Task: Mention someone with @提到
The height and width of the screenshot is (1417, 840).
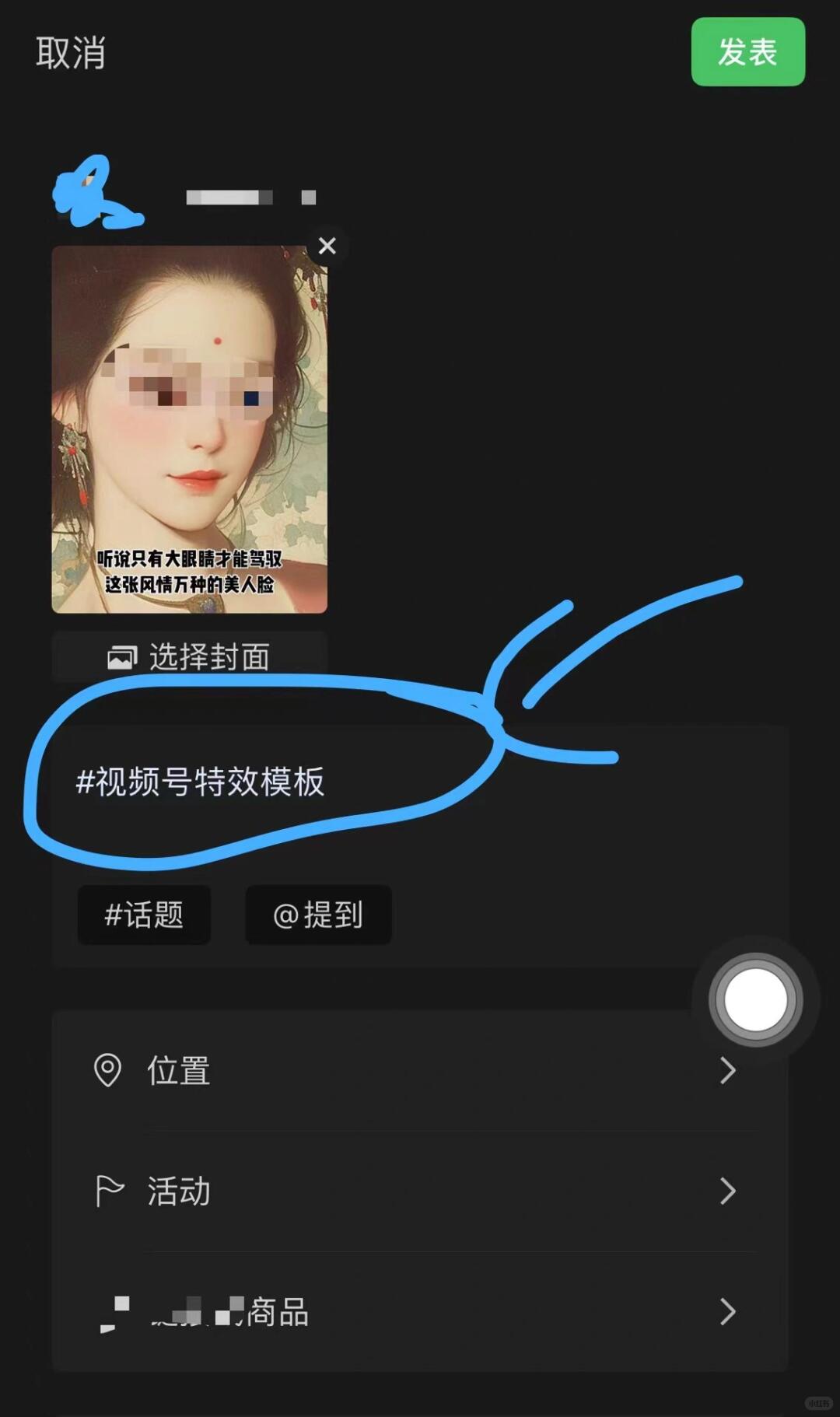Action: point(318,915)
